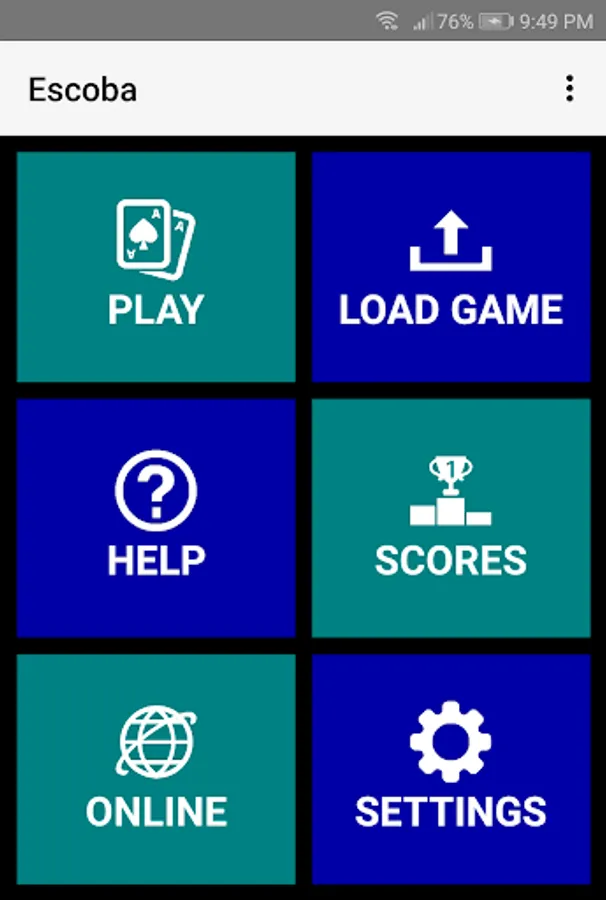
Task: Start a new game with Play
Action: click(156, 267)
